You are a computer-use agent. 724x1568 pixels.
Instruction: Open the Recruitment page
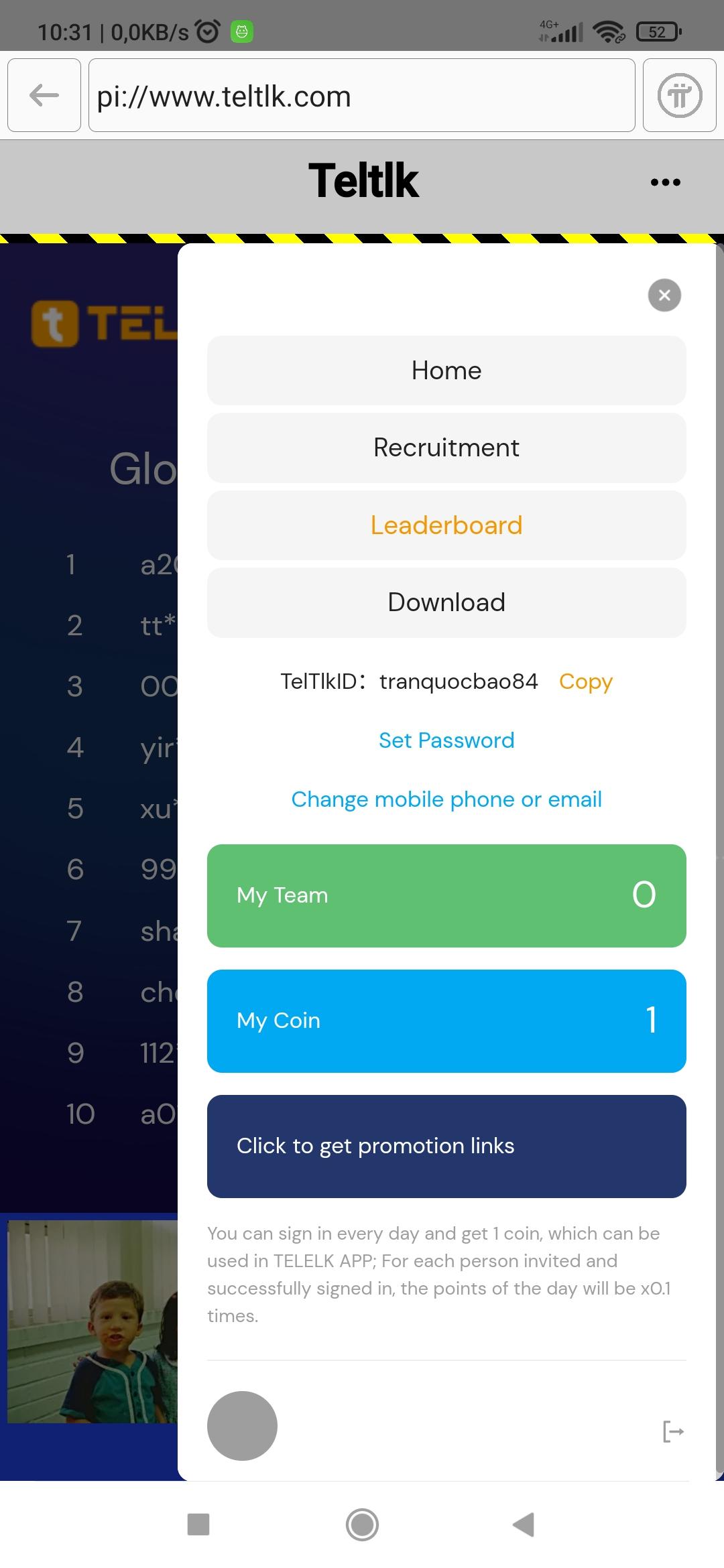click(446, 448)
